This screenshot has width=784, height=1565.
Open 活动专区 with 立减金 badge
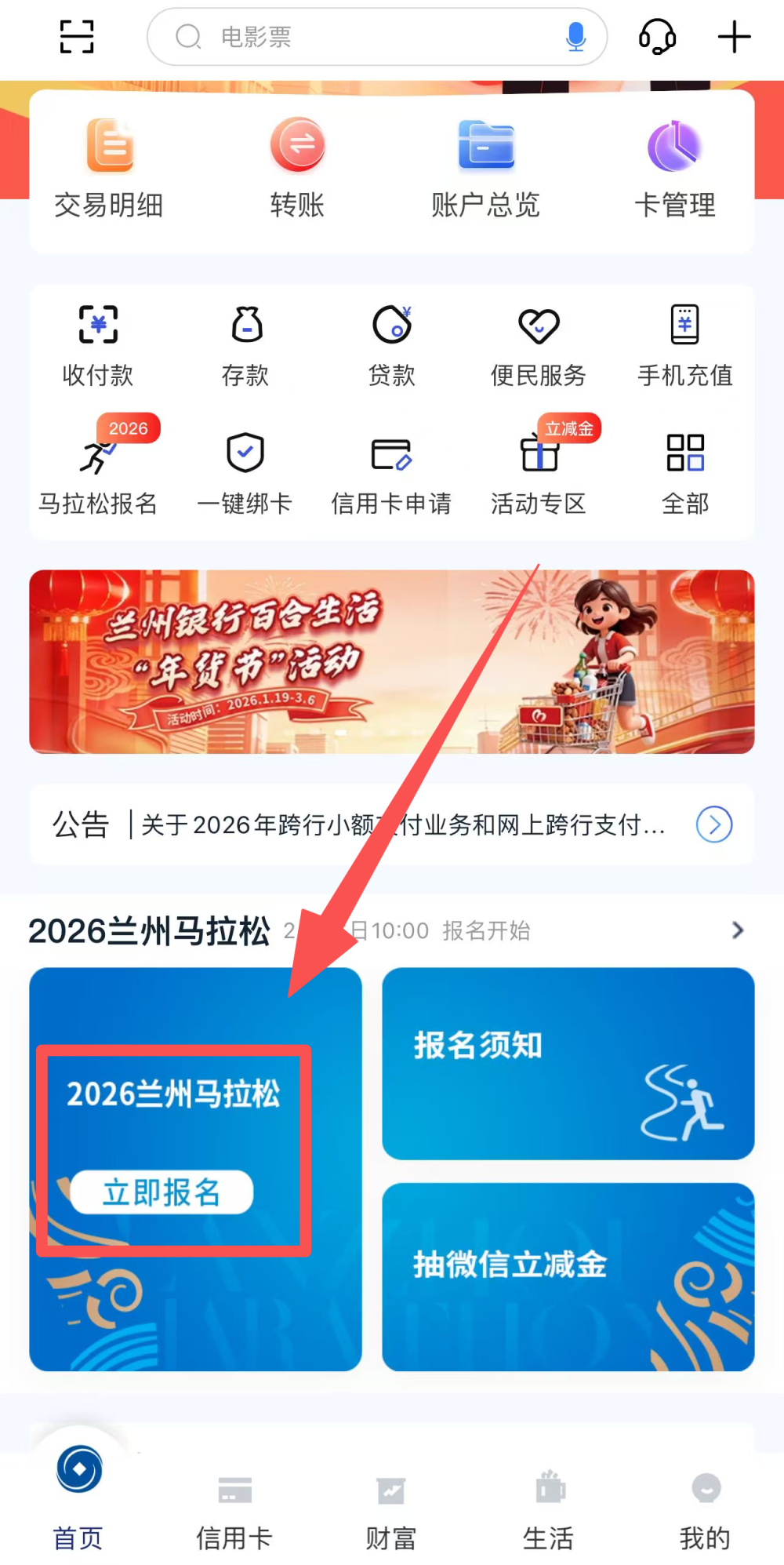pyautogui.click(x=538, y=471)
